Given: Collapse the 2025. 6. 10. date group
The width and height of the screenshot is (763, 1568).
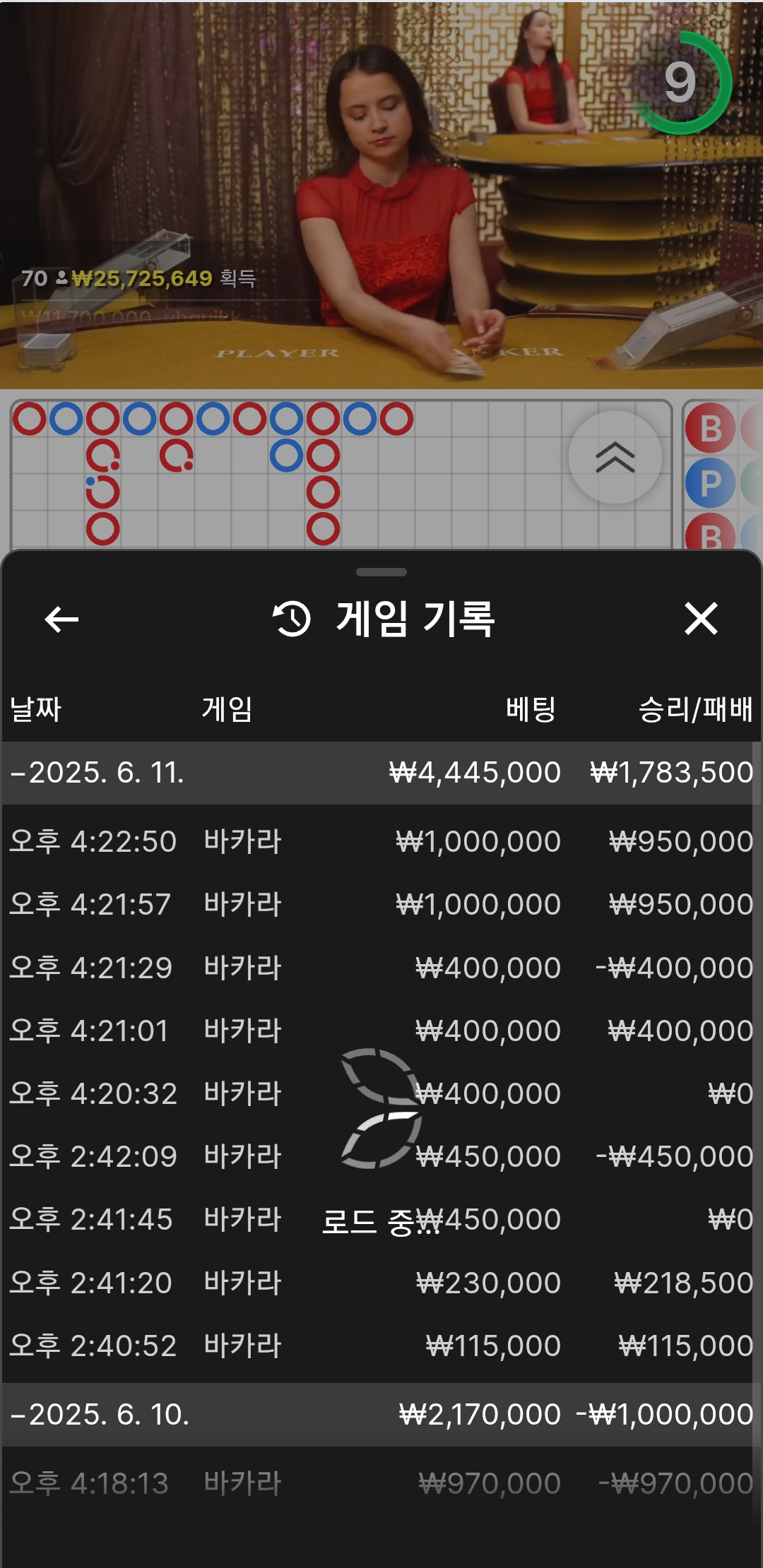Looking at the screenshot, I should [x=99, y=1415].
